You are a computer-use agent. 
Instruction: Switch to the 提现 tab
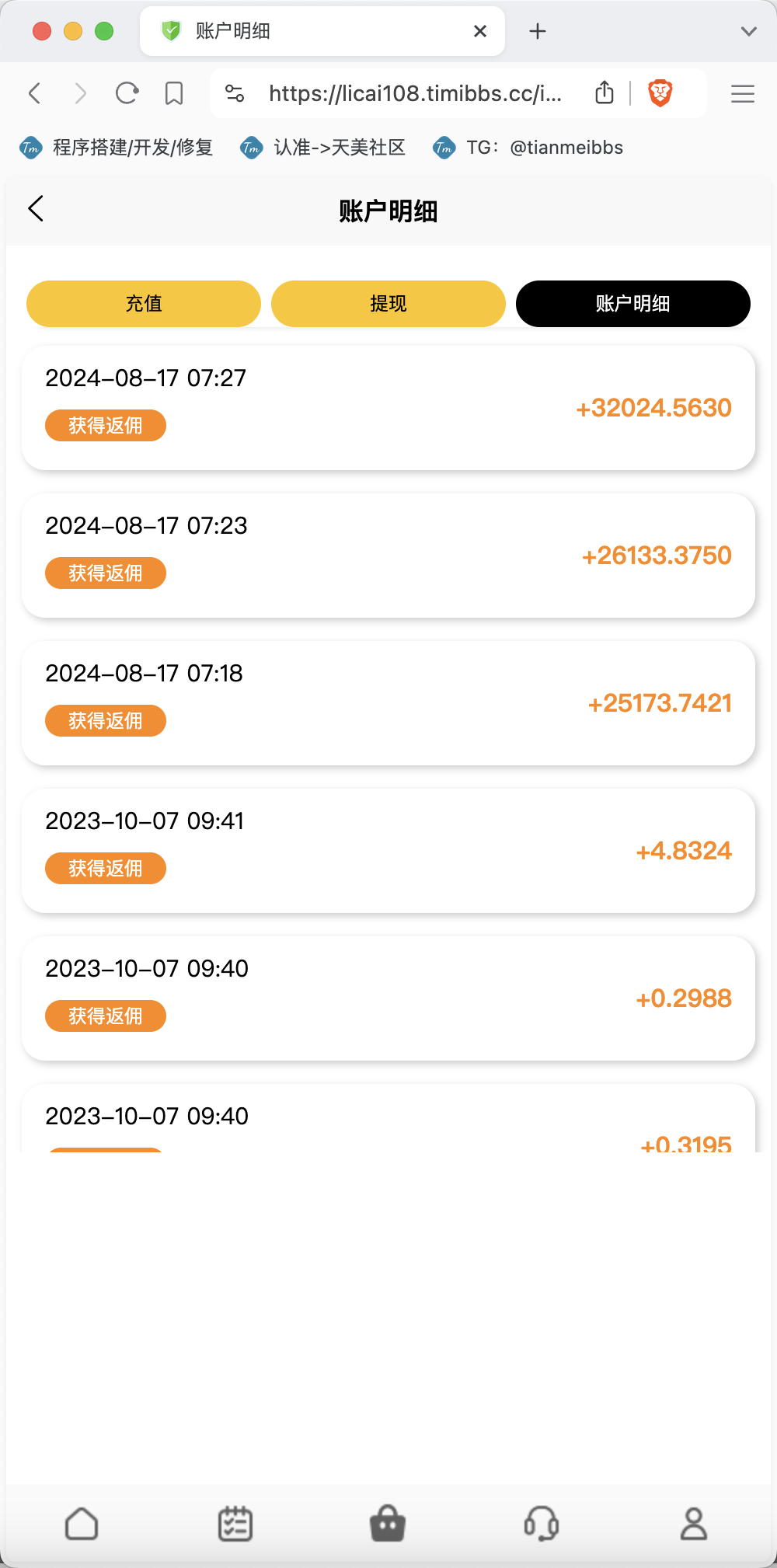388,304
